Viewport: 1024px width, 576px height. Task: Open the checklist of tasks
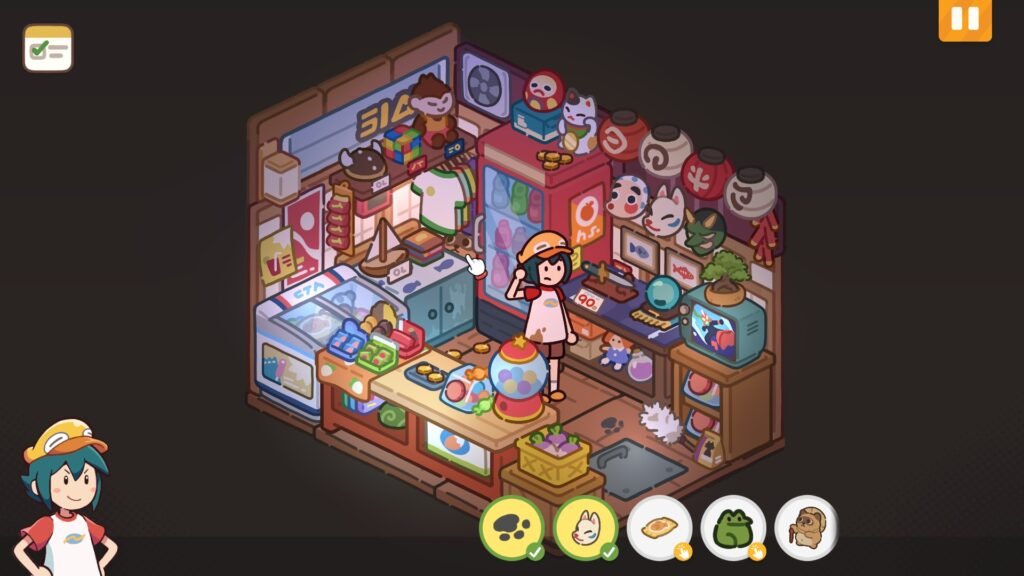click(x=48, y=48)
